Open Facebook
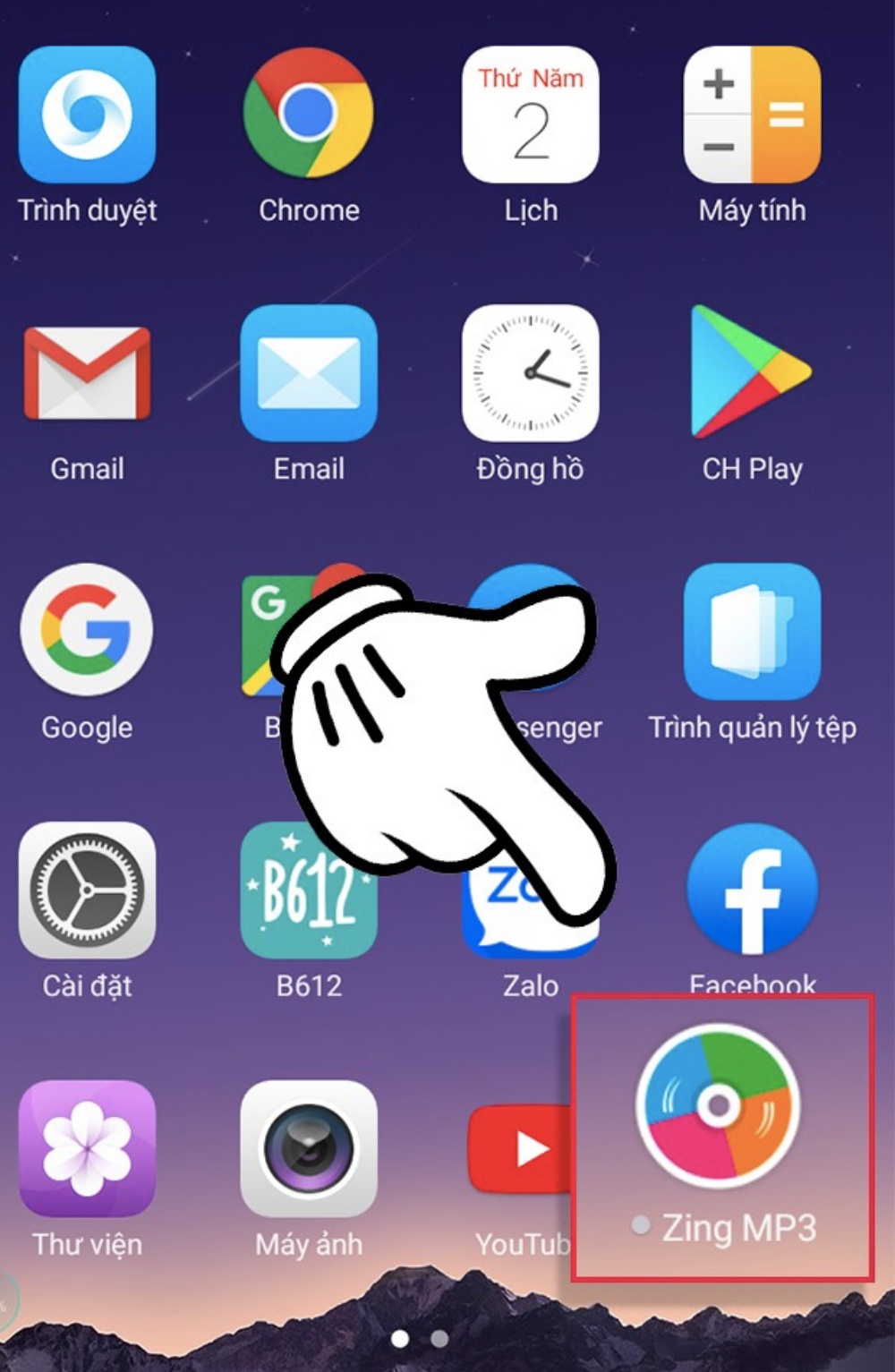 pos(752,891)
